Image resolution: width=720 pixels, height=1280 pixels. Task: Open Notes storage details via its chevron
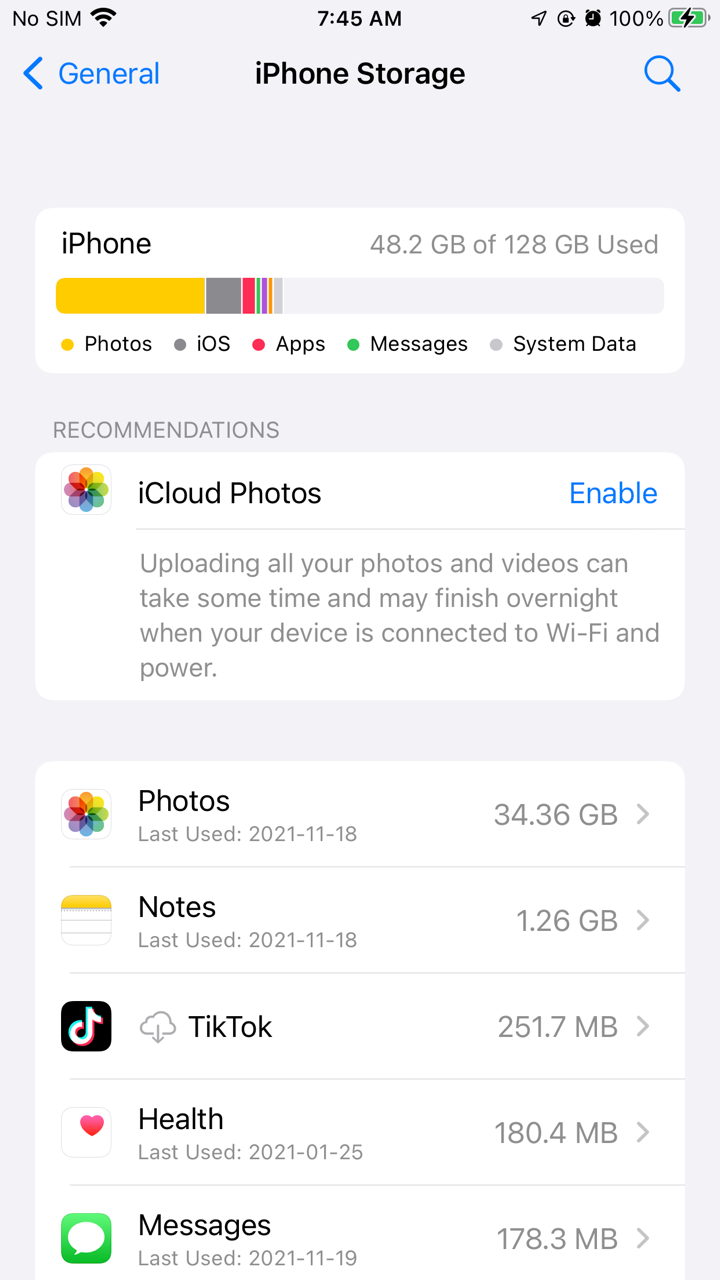tap(645, 919)
